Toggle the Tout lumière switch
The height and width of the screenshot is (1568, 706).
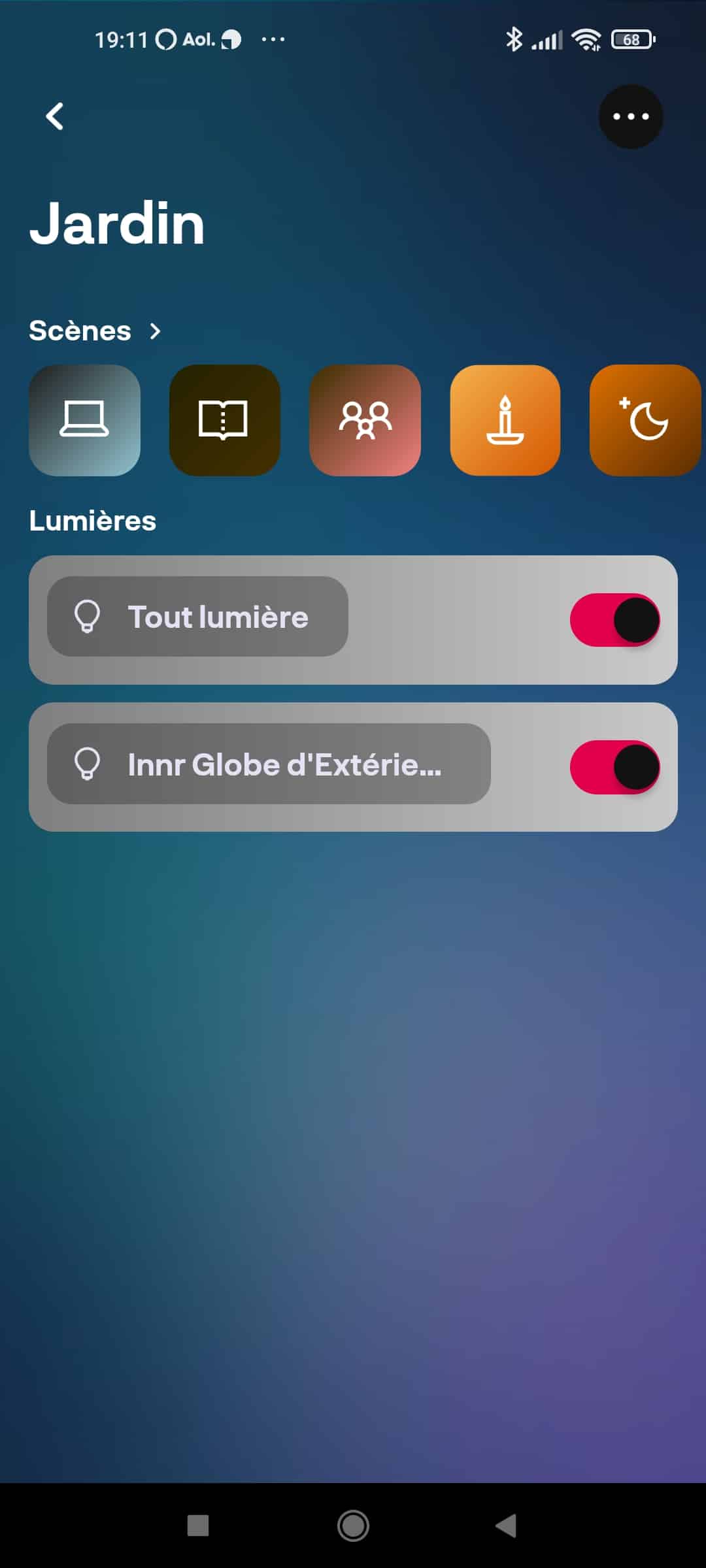614,620
